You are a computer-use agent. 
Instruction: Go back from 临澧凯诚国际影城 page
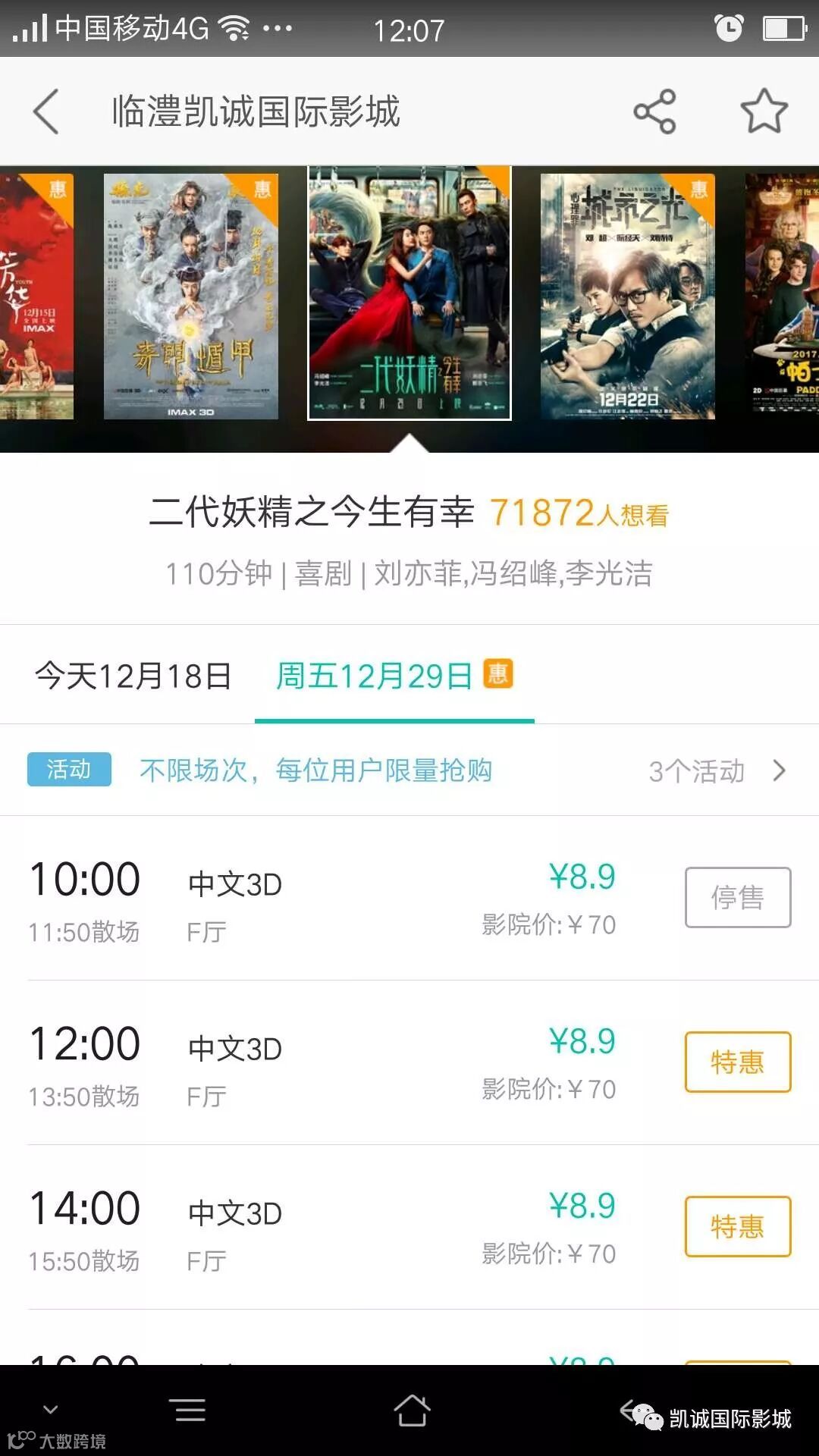pos(47,111)
